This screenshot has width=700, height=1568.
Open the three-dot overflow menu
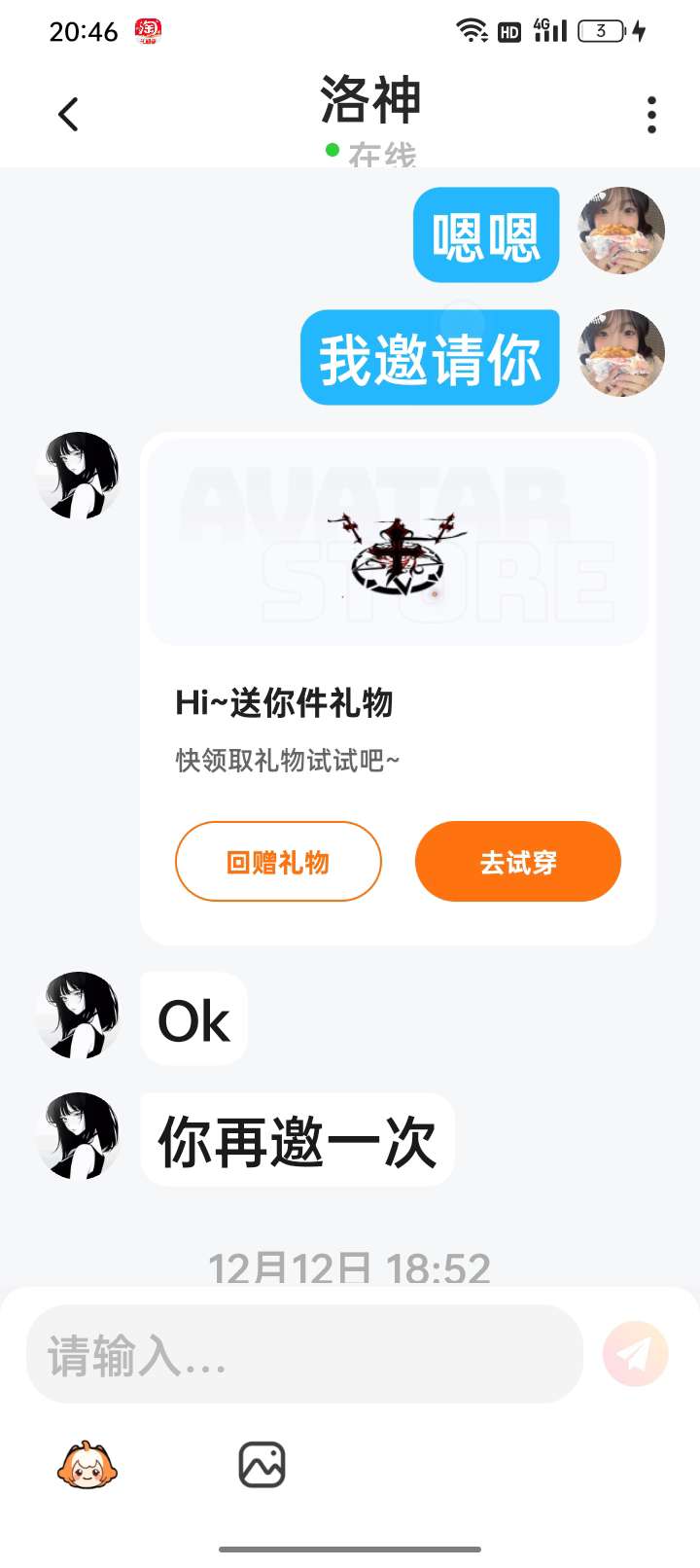[651, 115]
